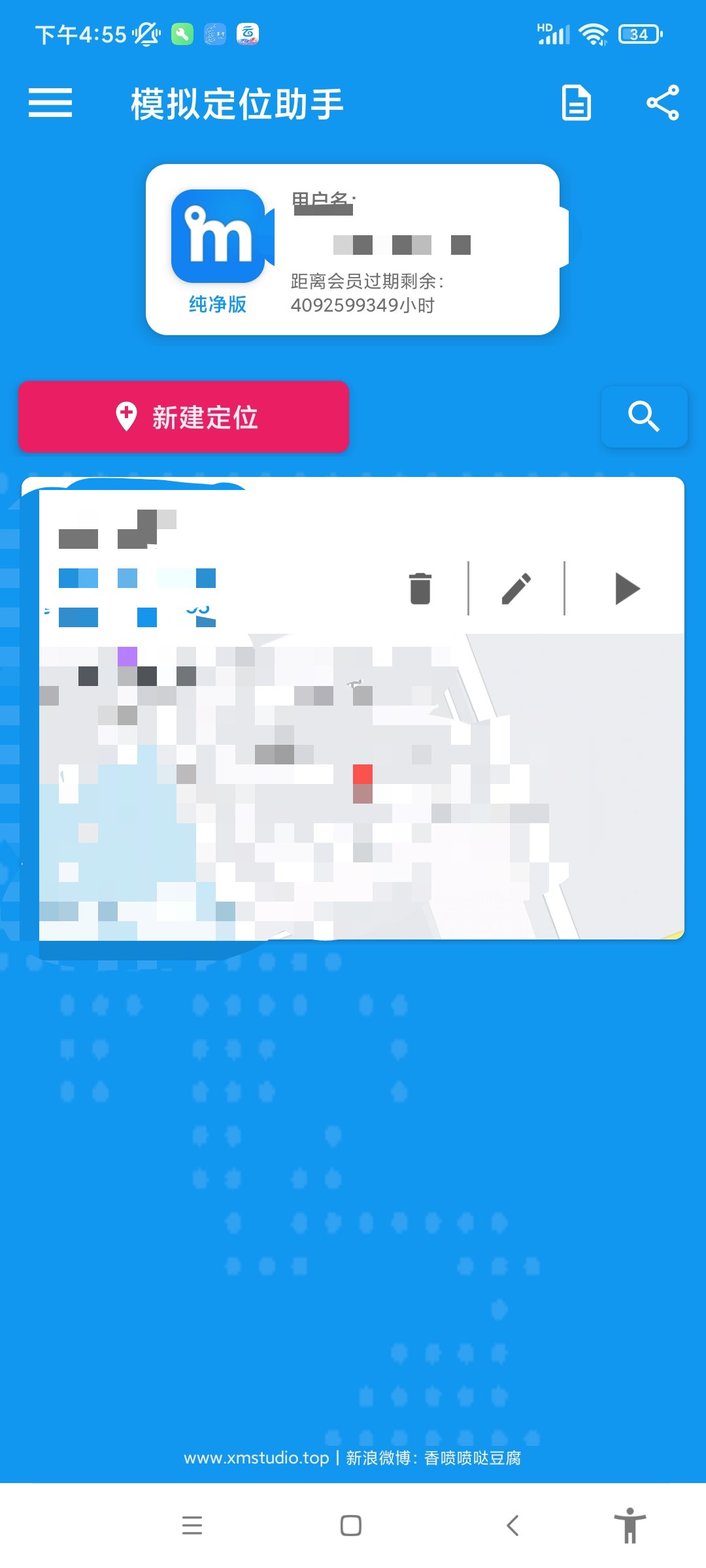
Task: Go back using system navigation bar
Action: 513,1526
